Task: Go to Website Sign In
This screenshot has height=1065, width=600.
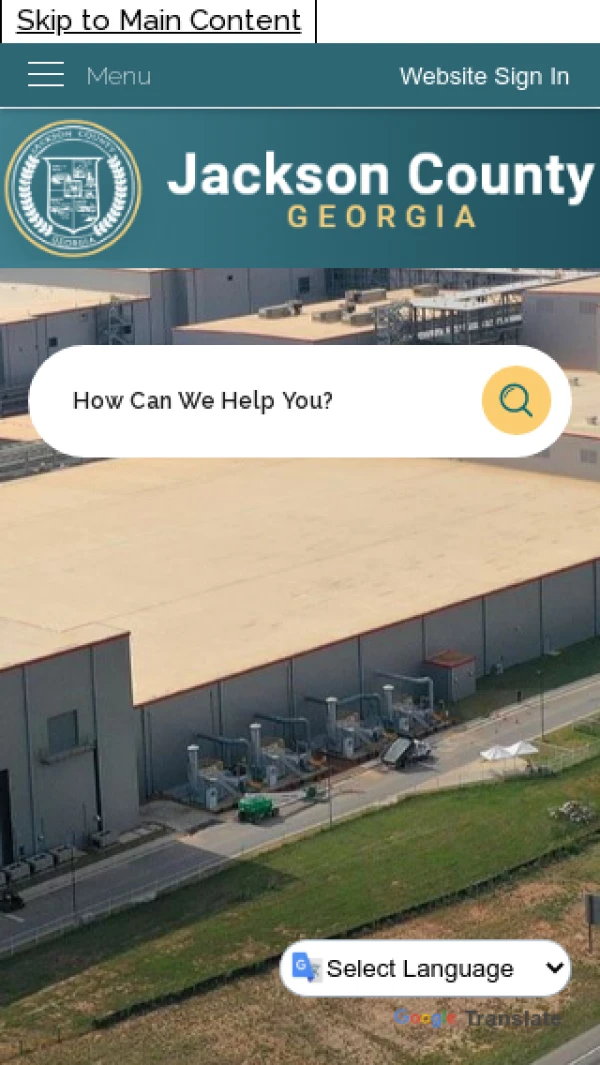Action: (484, 76)
